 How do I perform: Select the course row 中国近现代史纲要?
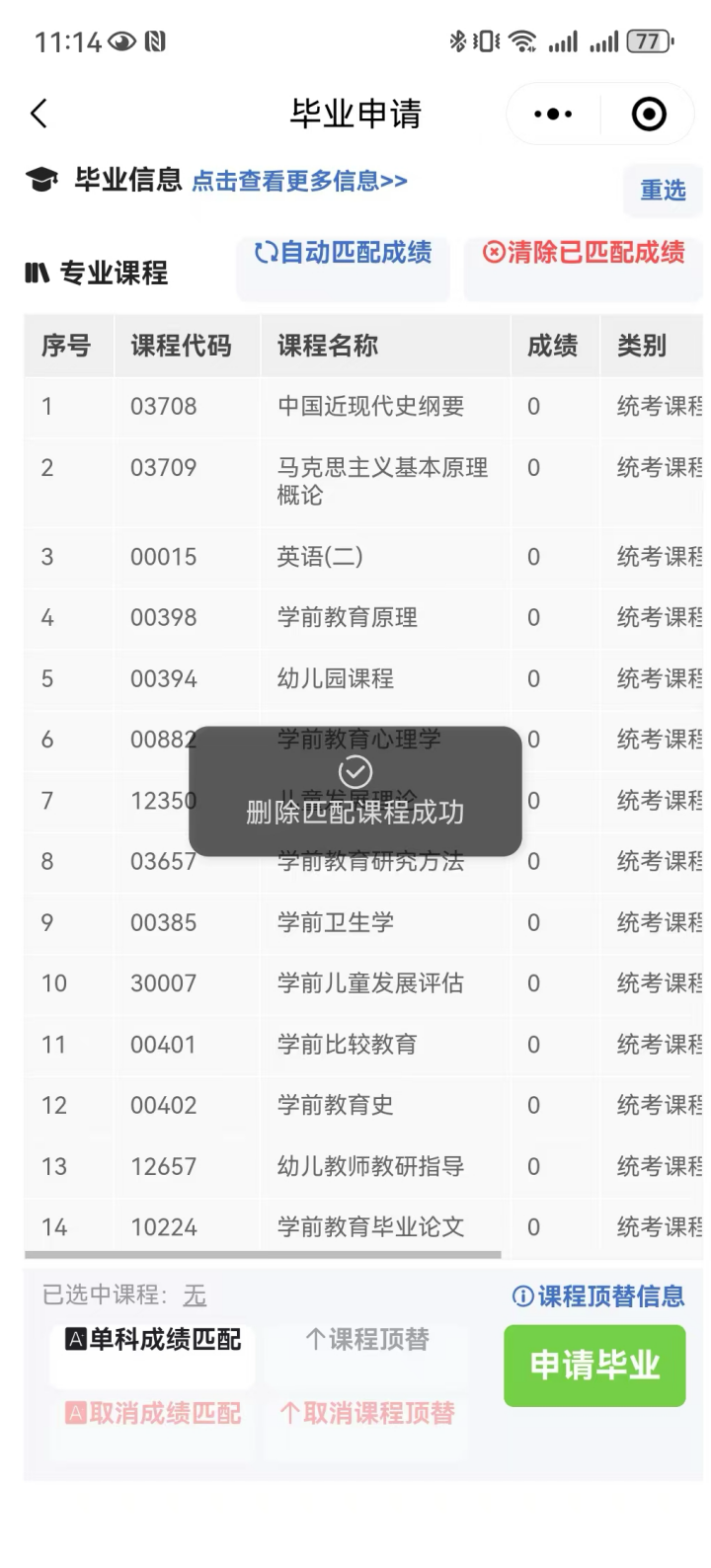(370, 406)
